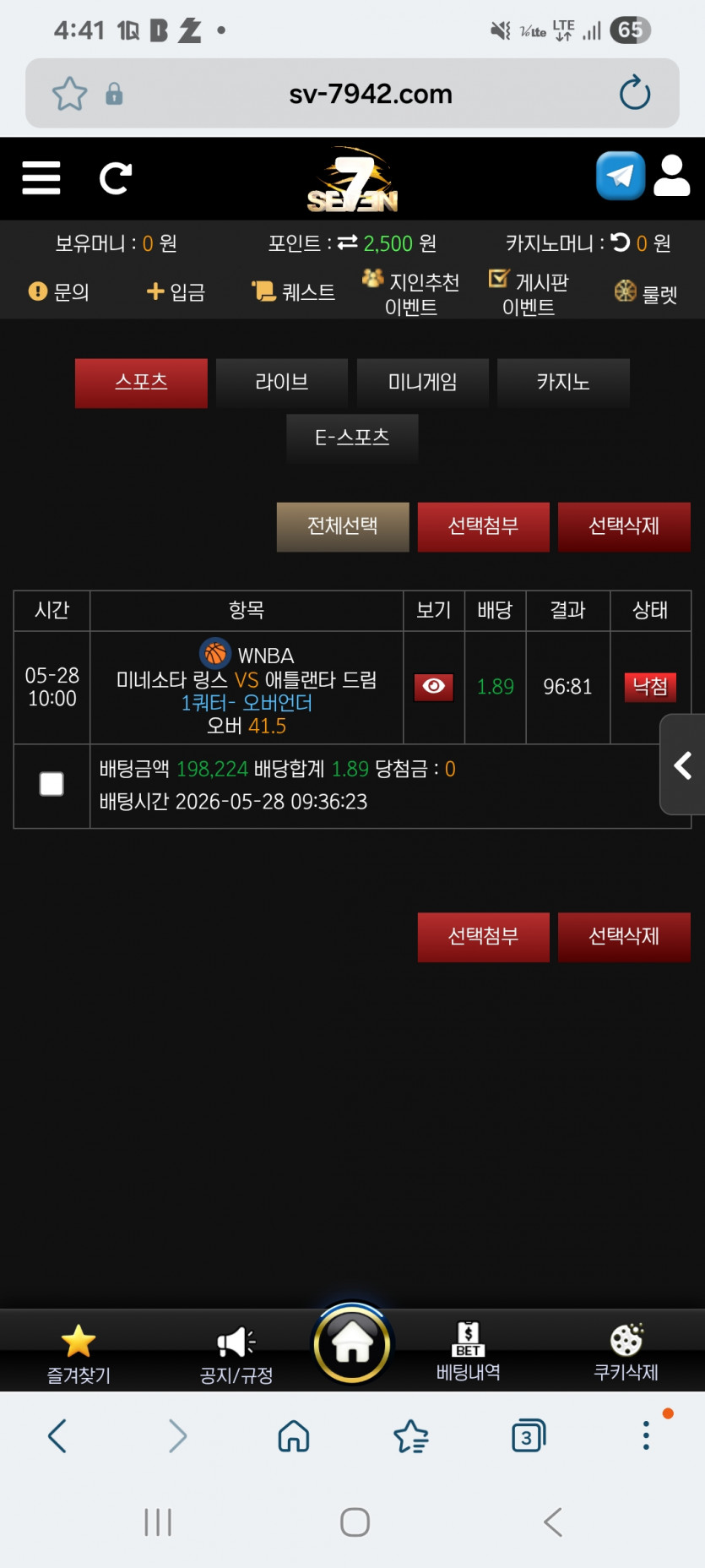Tap the in-page refresh icon
The height and width of the screenshot is (1568, 705).
click(116, 178)
